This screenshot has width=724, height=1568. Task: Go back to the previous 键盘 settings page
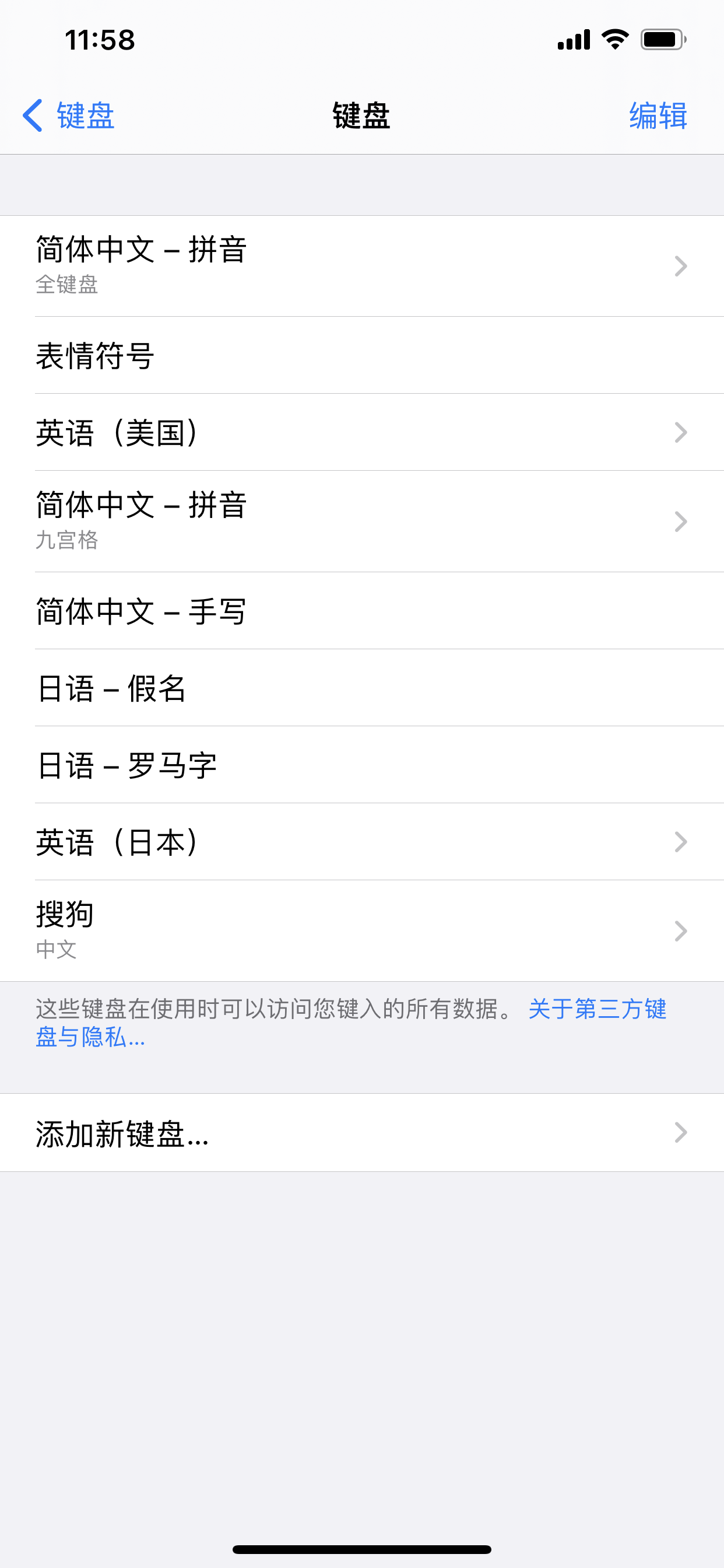click(x=68, y=115)
